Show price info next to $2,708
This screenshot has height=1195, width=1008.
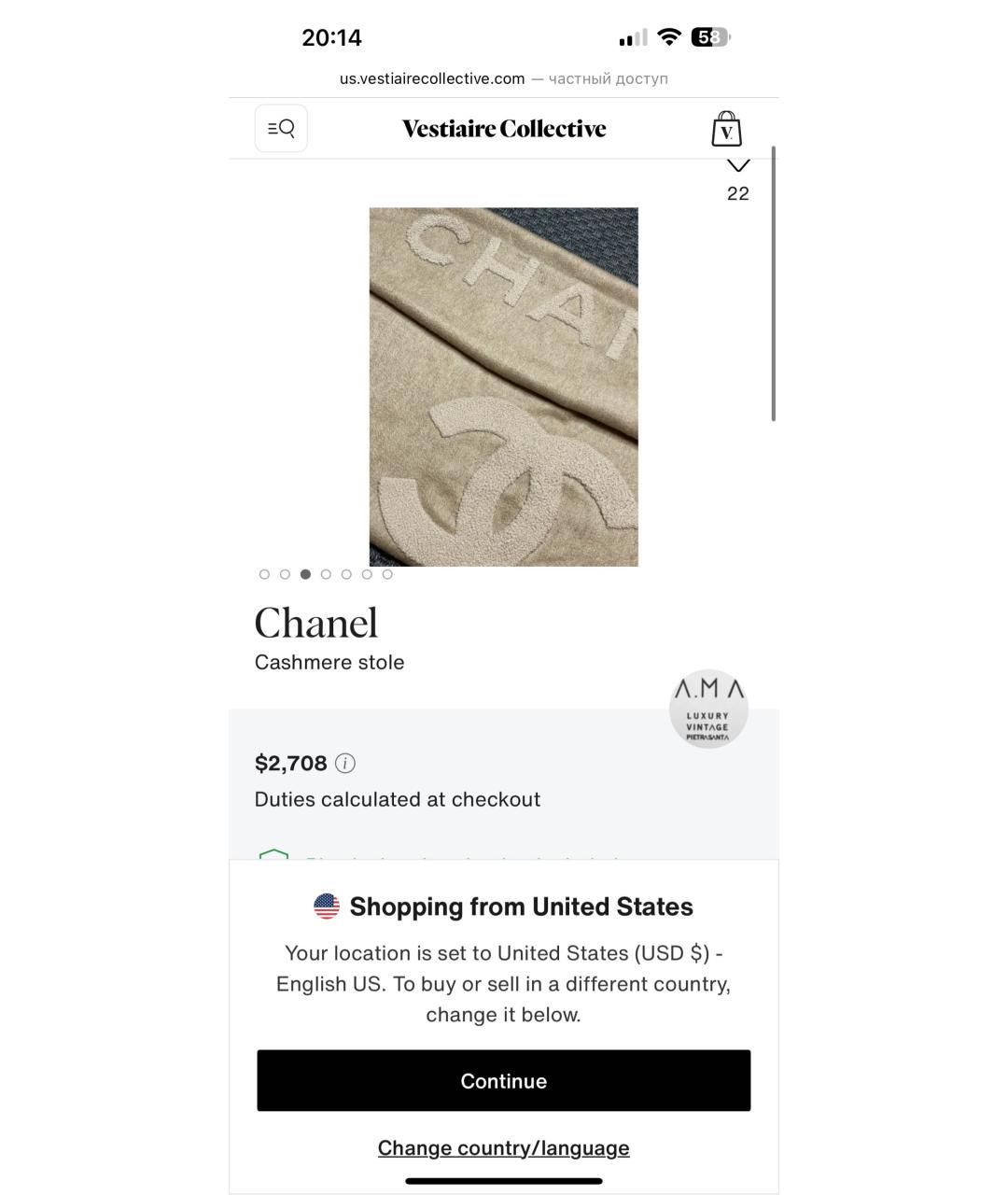pos(345,764)
